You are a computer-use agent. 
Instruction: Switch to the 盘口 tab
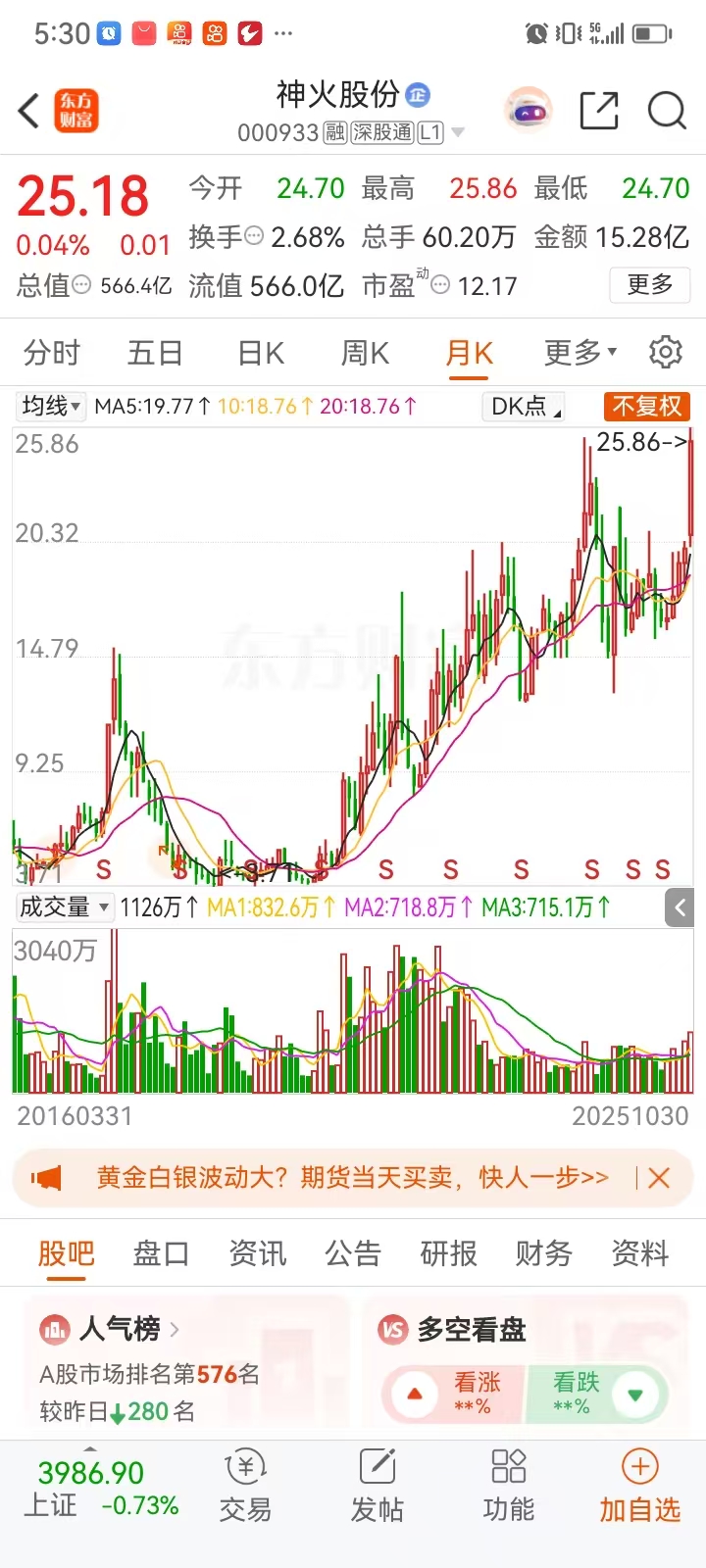click(x=161, y=1253)
